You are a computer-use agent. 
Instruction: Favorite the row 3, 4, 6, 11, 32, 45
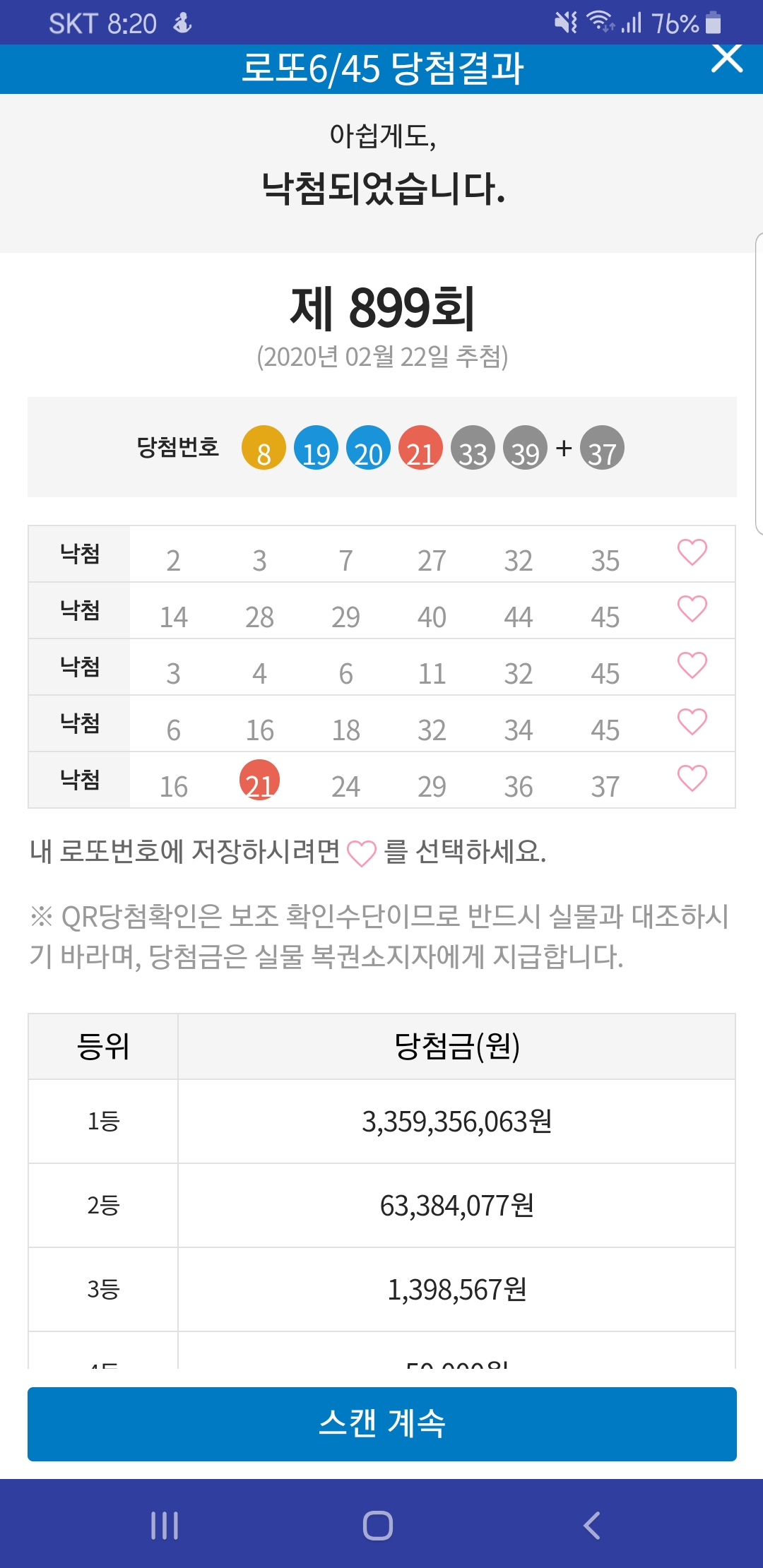tap(692, 665)
